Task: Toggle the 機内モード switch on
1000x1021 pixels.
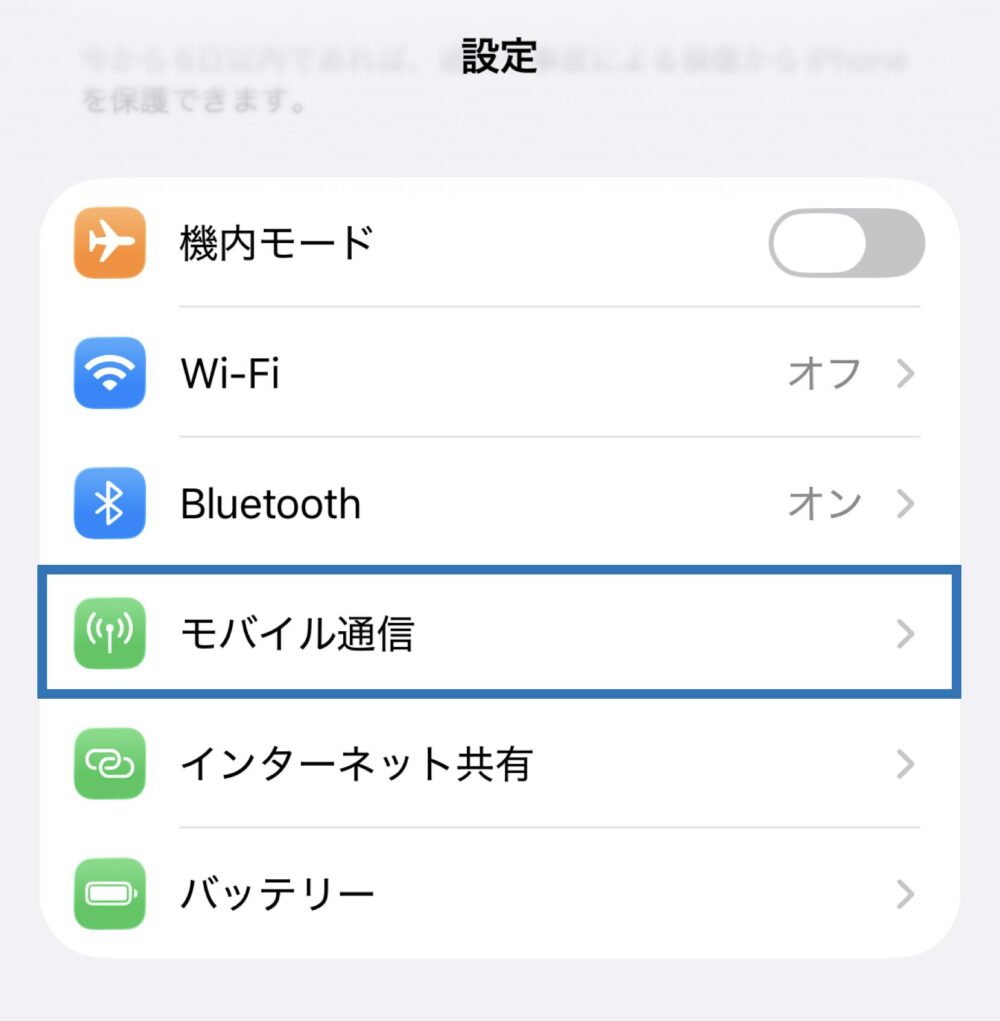Action: 846,243
